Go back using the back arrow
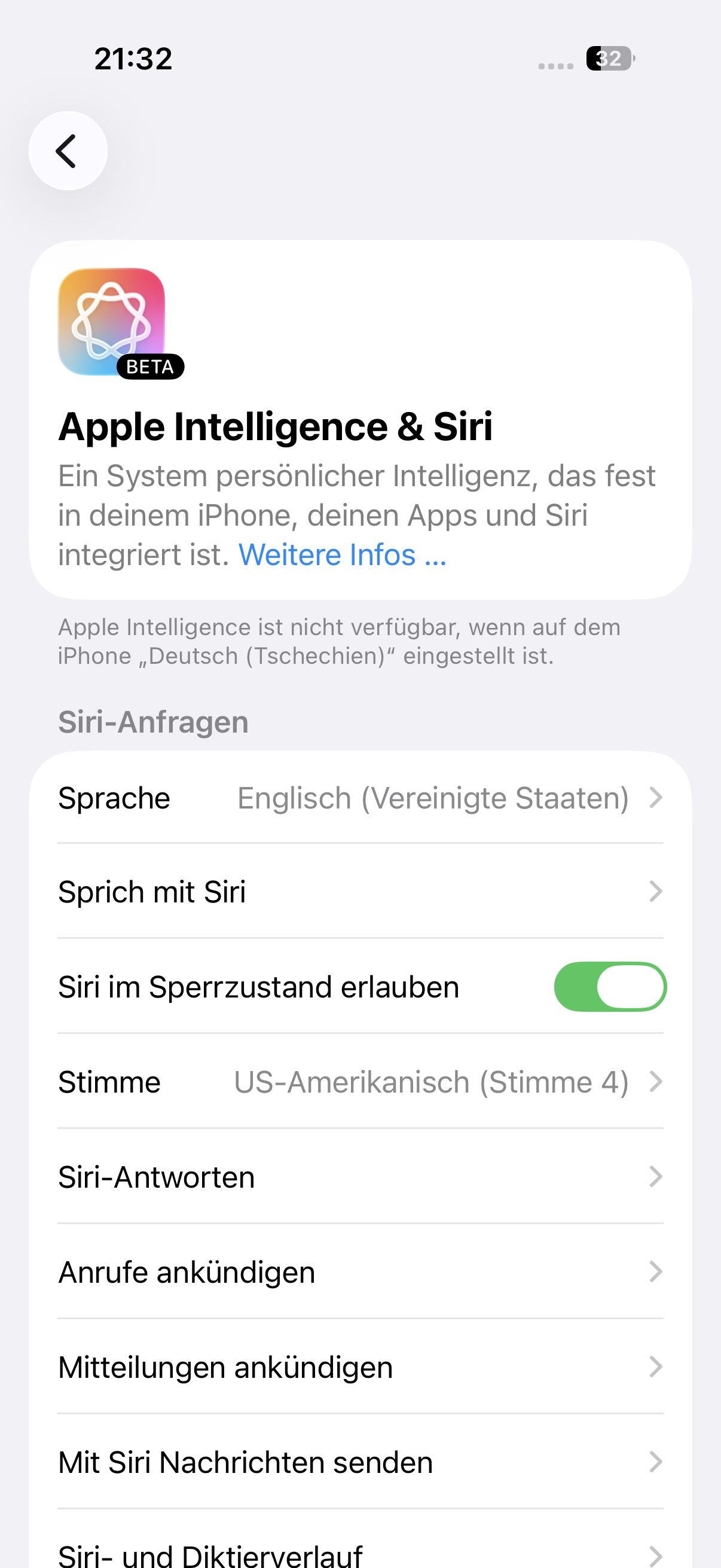The width and height of the screenshot is (721, 1568). (68, 151)
